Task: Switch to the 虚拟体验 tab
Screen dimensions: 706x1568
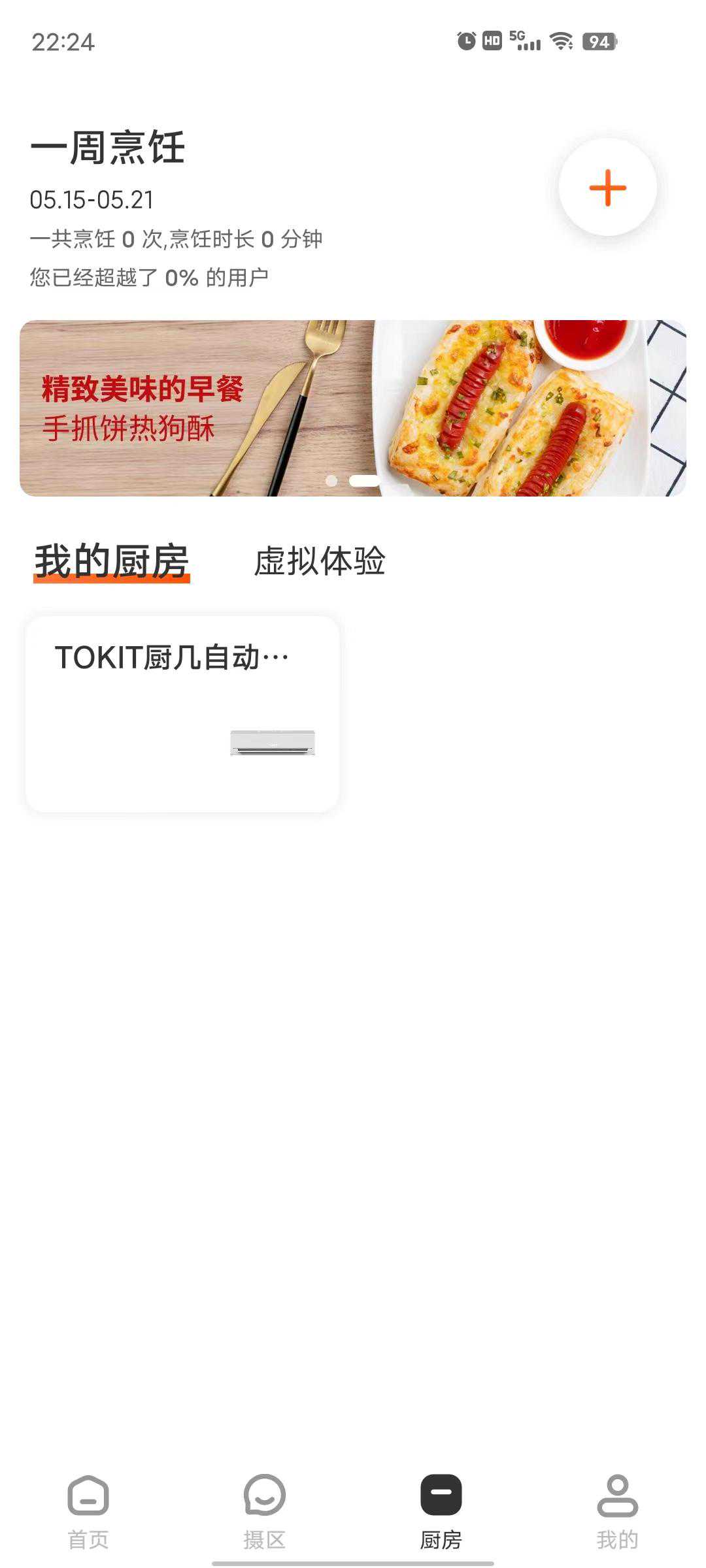Action: point(320,561)
